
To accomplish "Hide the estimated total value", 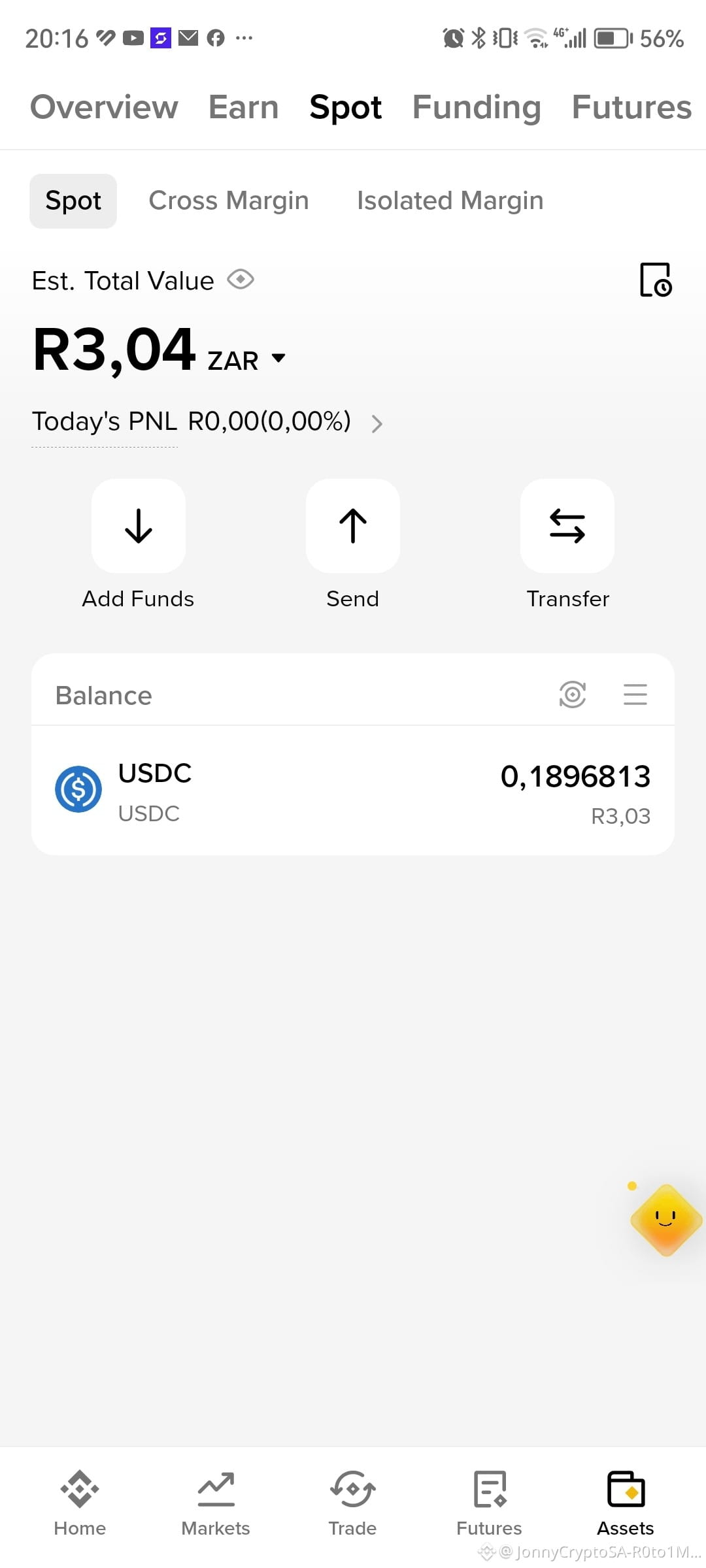I will click(x=241, y=280).
